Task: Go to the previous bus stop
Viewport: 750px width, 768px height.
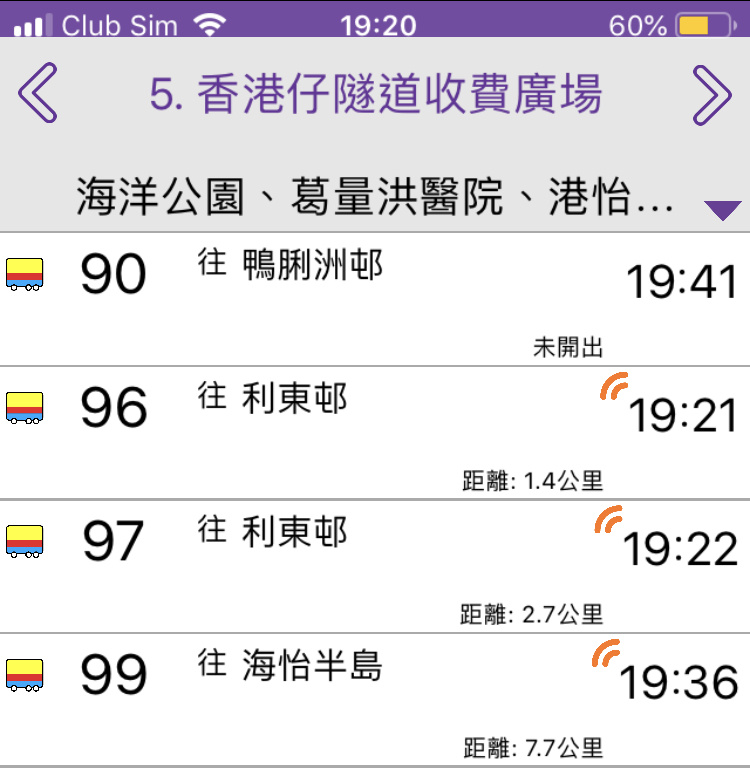Action: [x=38, y=95]
